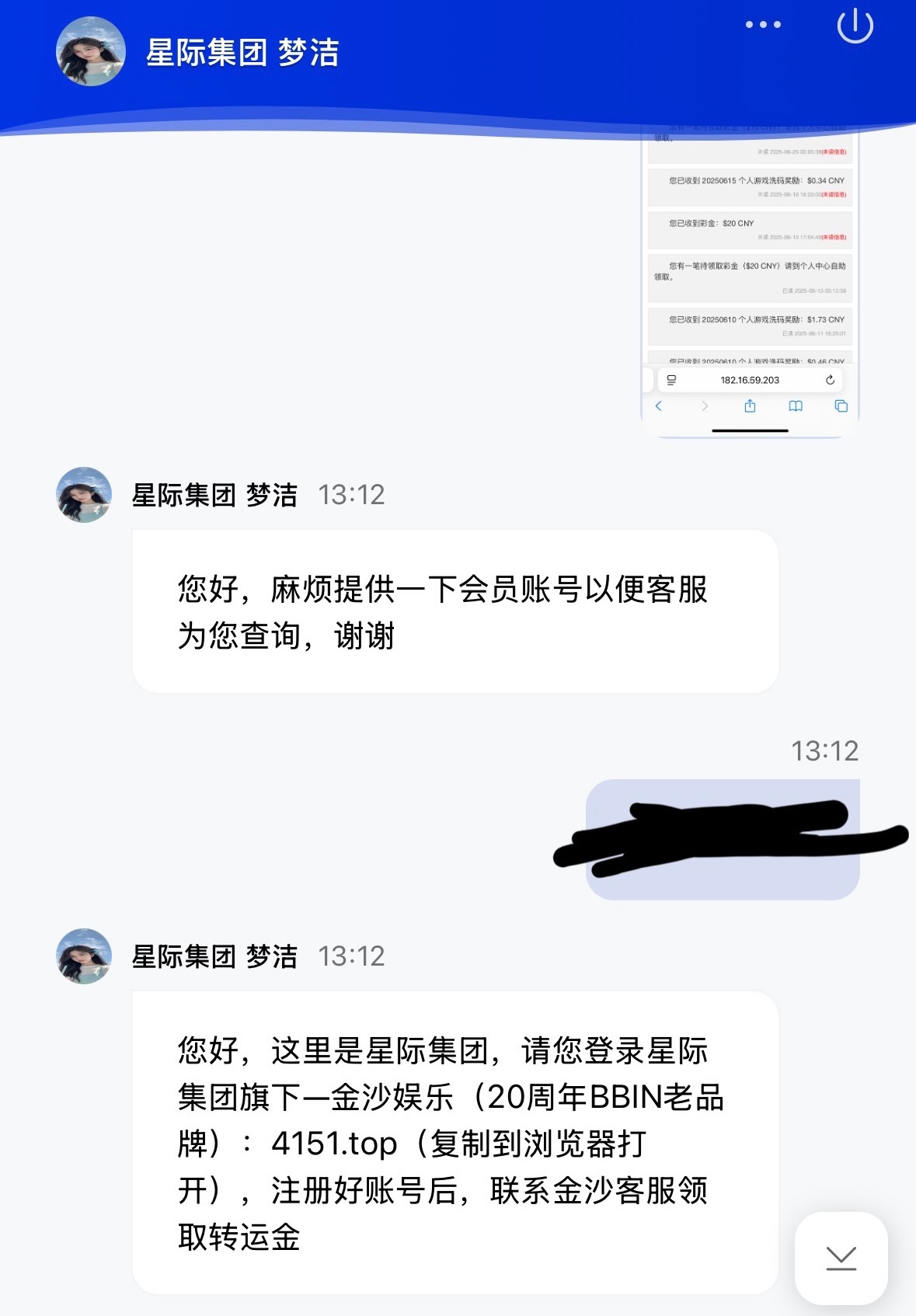
Task: Open the three-dot more options menu
Action: tap(762, 25)
